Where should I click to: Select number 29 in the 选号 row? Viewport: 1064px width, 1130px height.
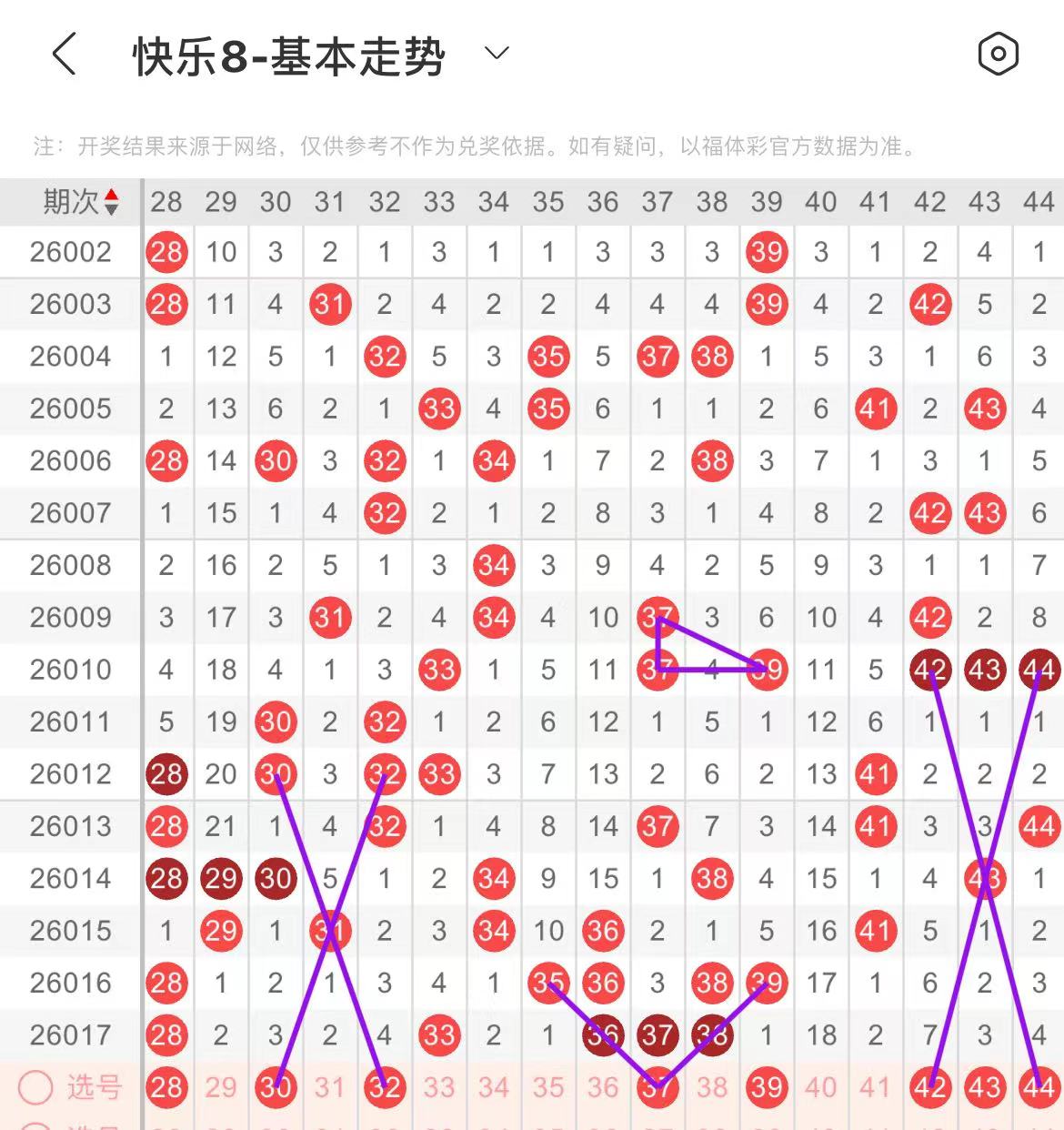click(221, 1087)
